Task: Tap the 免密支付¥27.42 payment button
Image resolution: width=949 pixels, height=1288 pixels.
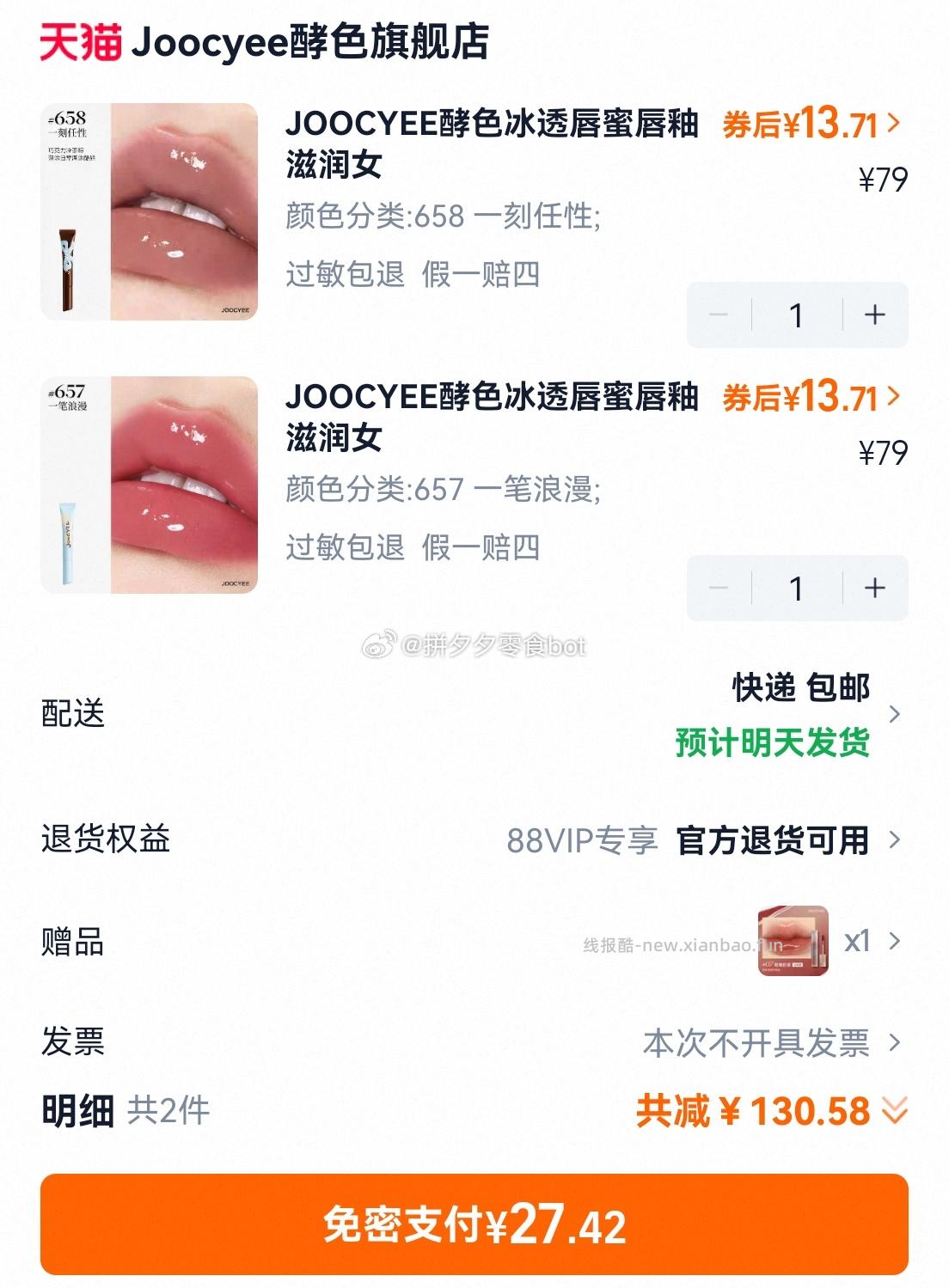Action: coord(474,1230)
